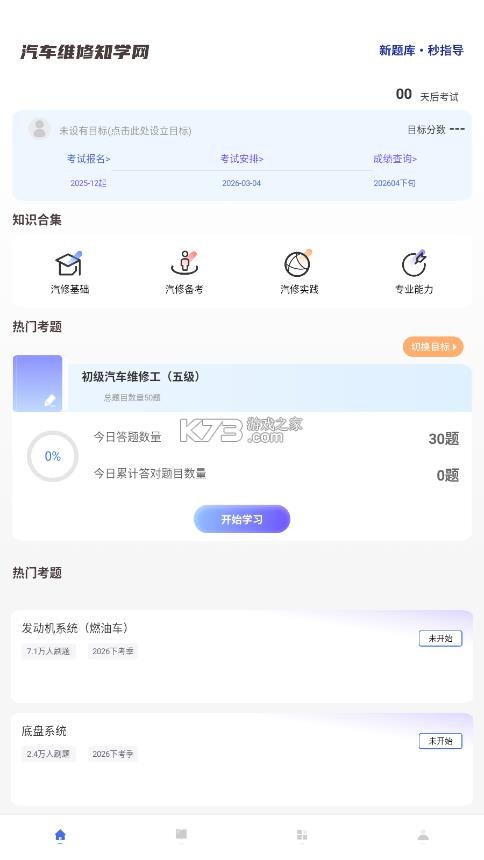Open the 发动机系统（燃油车） card
The width and height of the screenshot is (484, 860).
point(241,656)
